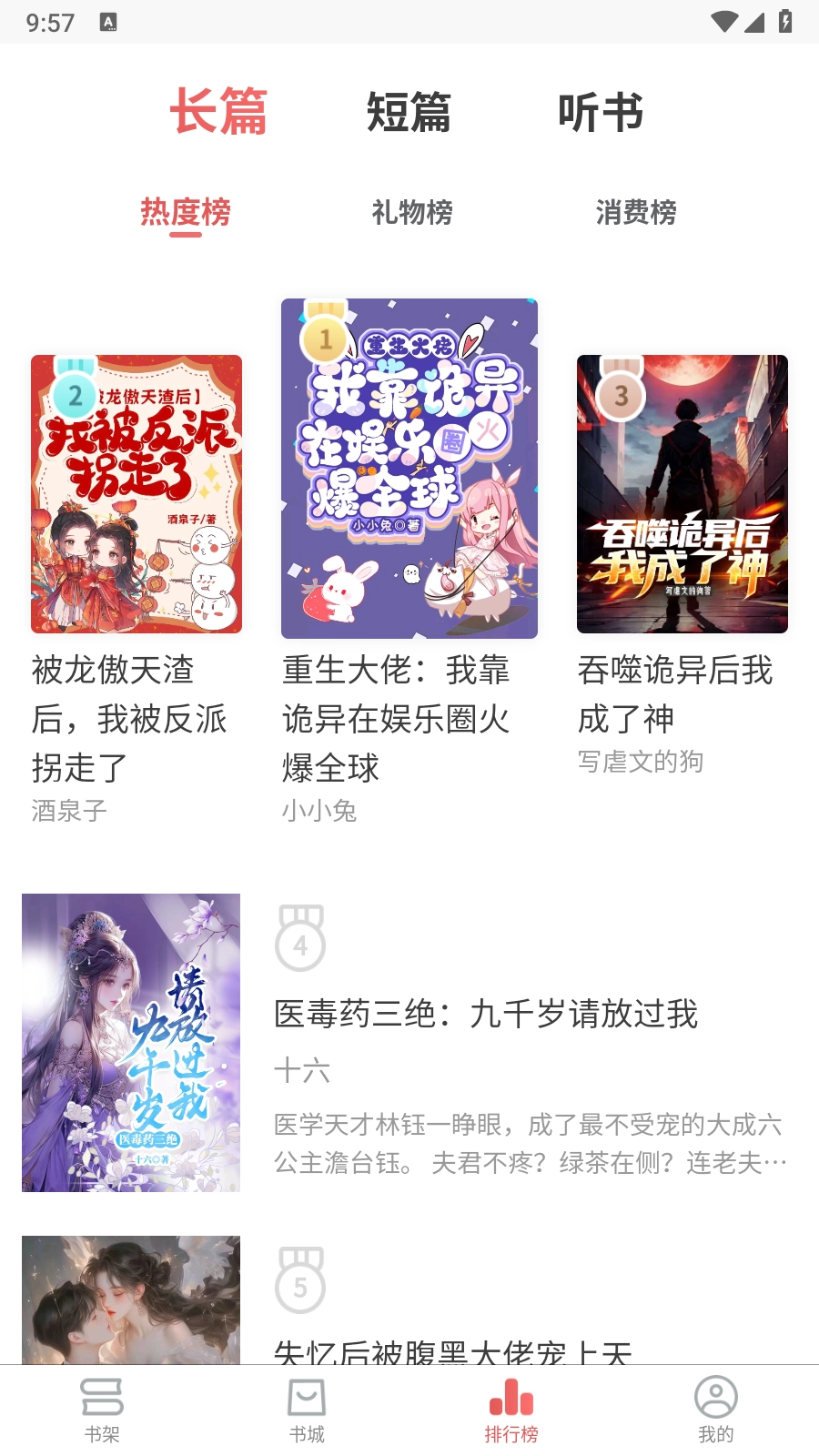819x1456 pixels.
Task: Switch to the 短篇 tab
Action: (x=409, y=114)
